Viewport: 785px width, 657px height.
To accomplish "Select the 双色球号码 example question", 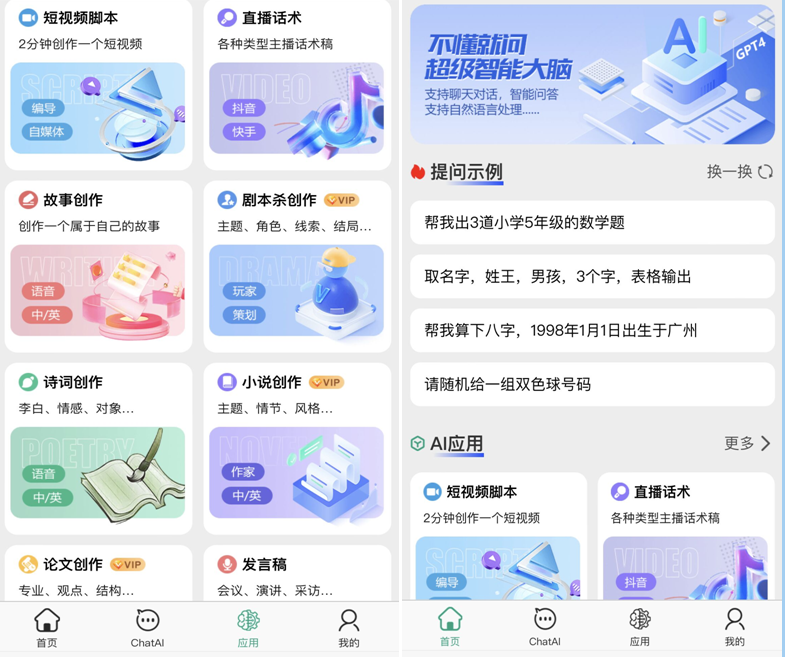I will [x=592, y=384].
